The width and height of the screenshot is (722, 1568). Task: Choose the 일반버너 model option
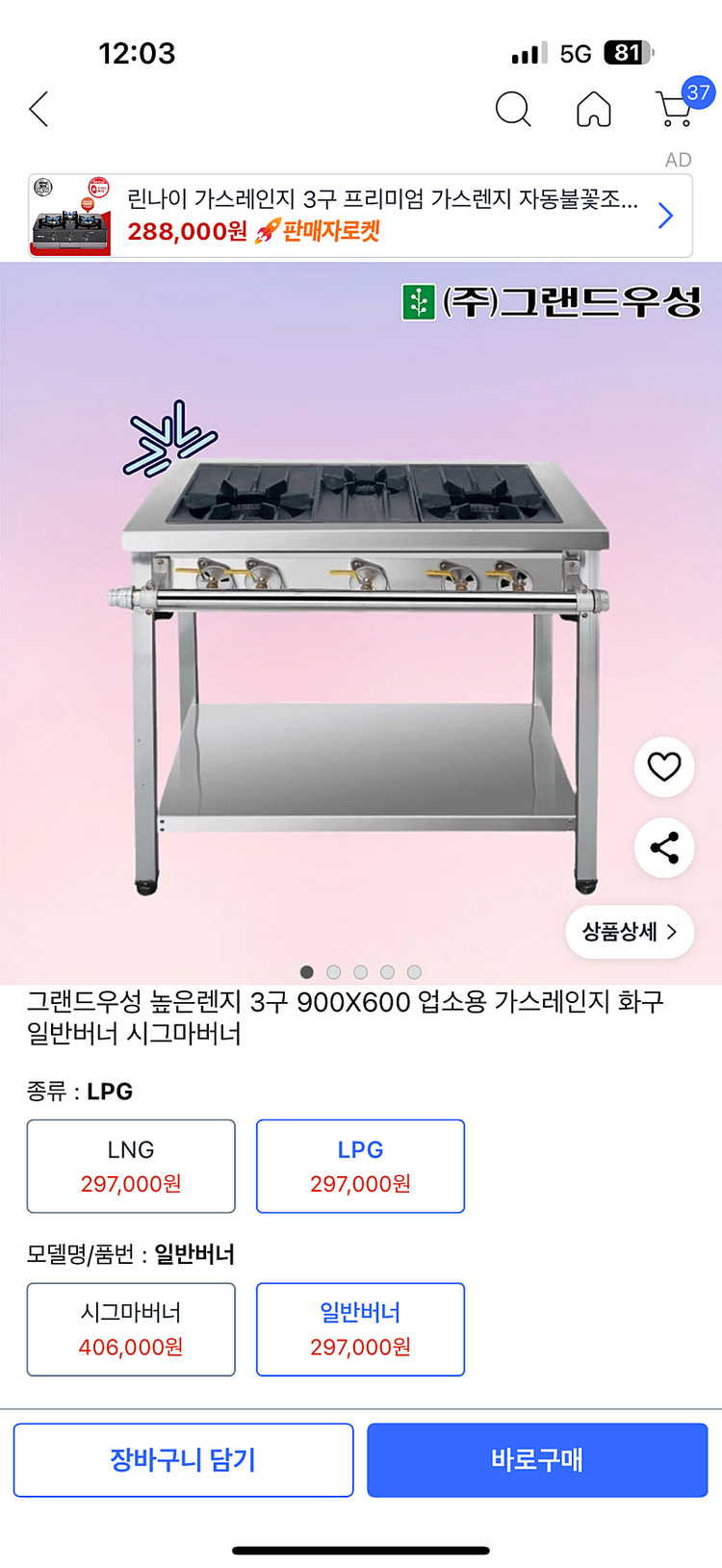click(360, 1329)
